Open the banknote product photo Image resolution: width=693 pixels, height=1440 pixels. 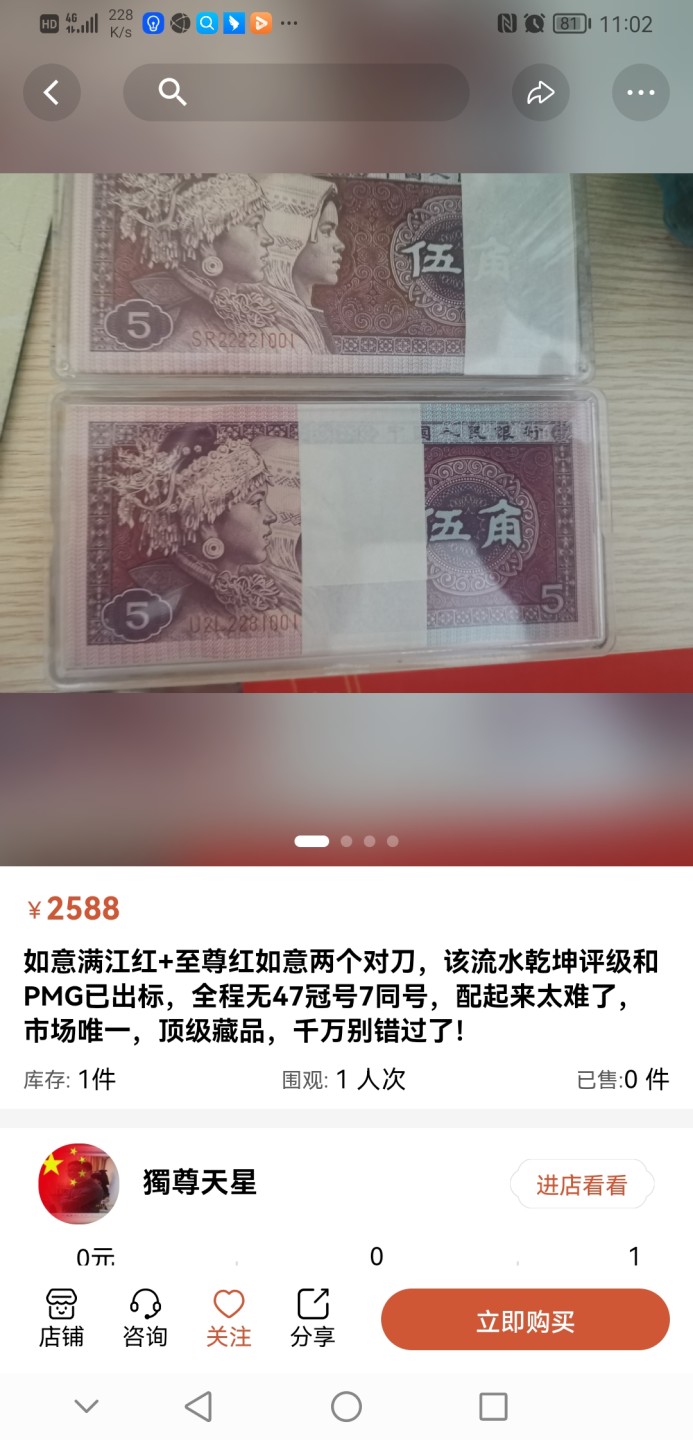coord(346,432)
